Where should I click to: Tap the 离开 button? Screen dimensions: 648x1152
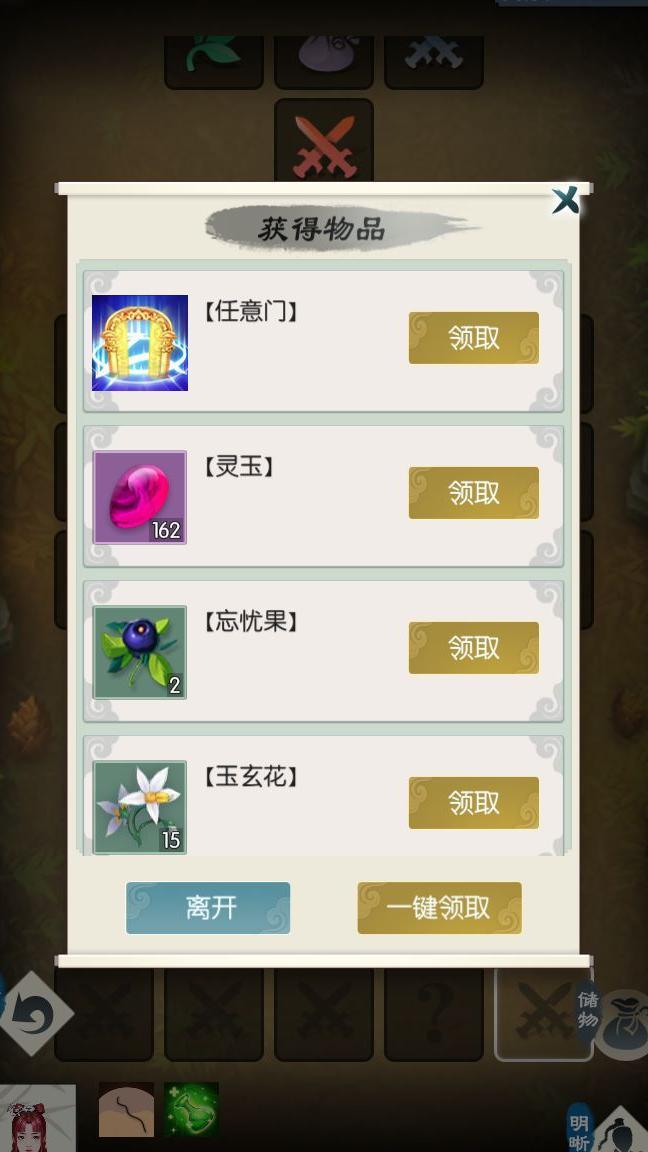(x=208, y=907)
